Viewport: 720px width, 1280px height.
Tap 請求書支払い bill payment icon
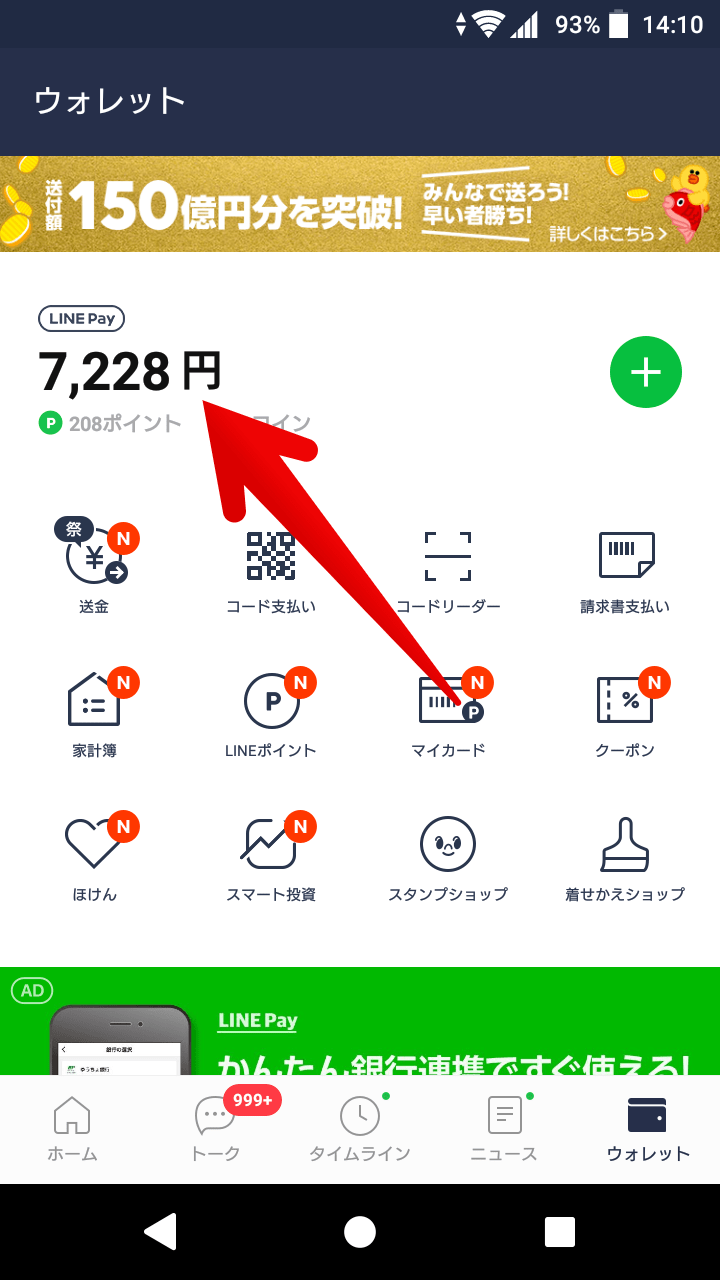[x=626, y=565]
